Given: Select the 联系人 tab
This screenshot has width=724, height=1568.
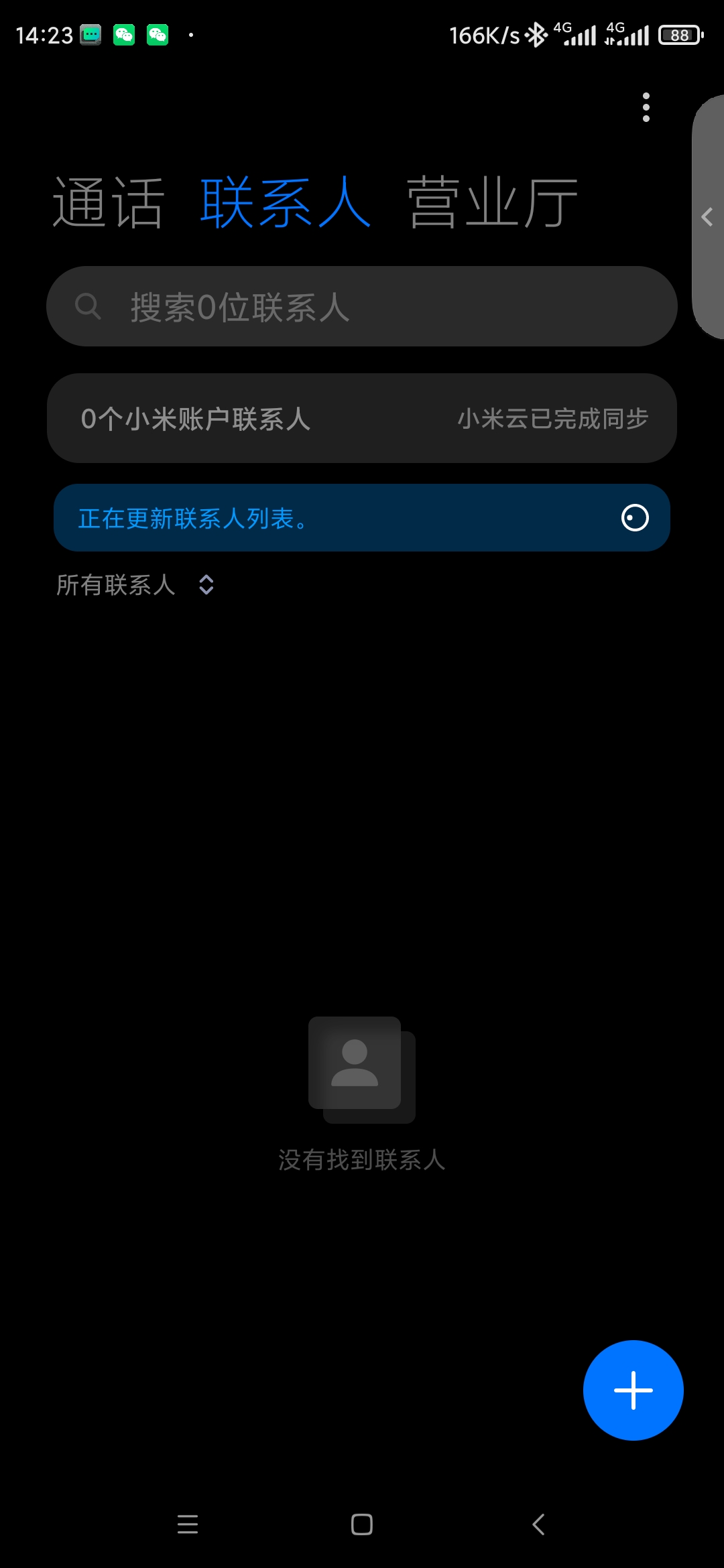Looking at the screenshot, I should [x=286, y=202].
